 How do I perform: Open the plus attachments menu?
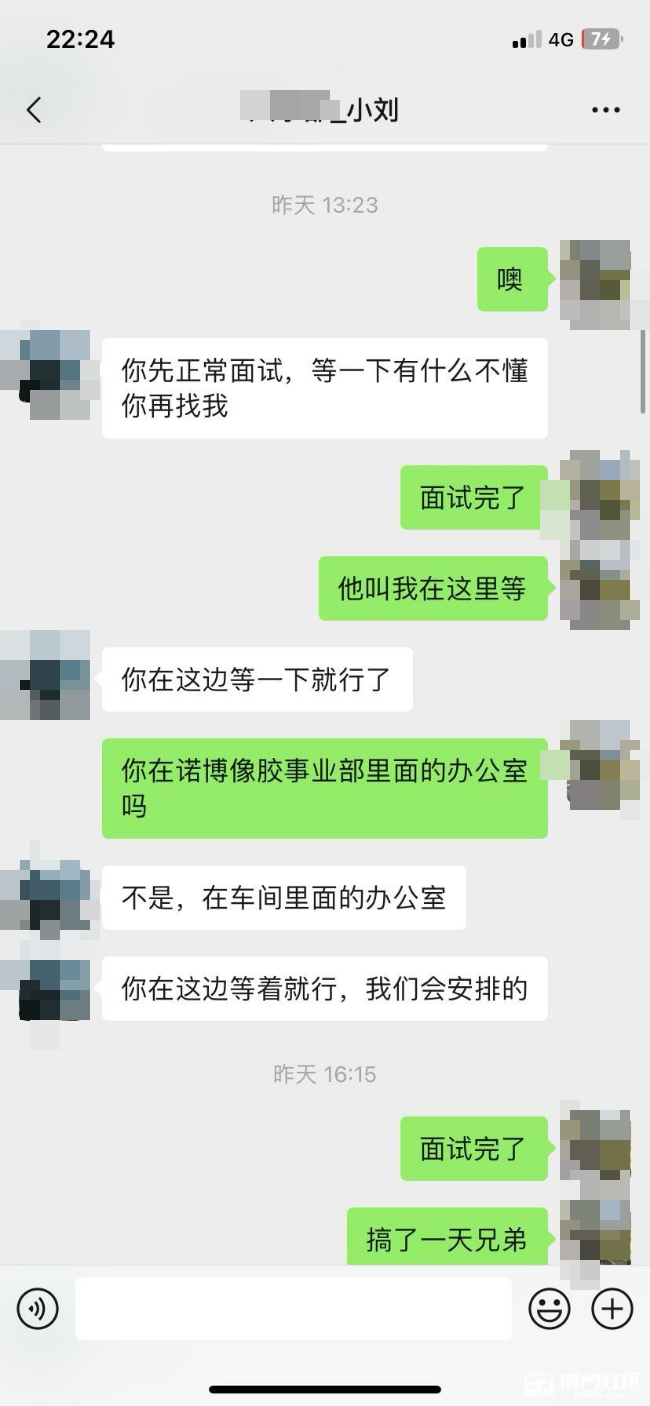(x=612, y=1308)
